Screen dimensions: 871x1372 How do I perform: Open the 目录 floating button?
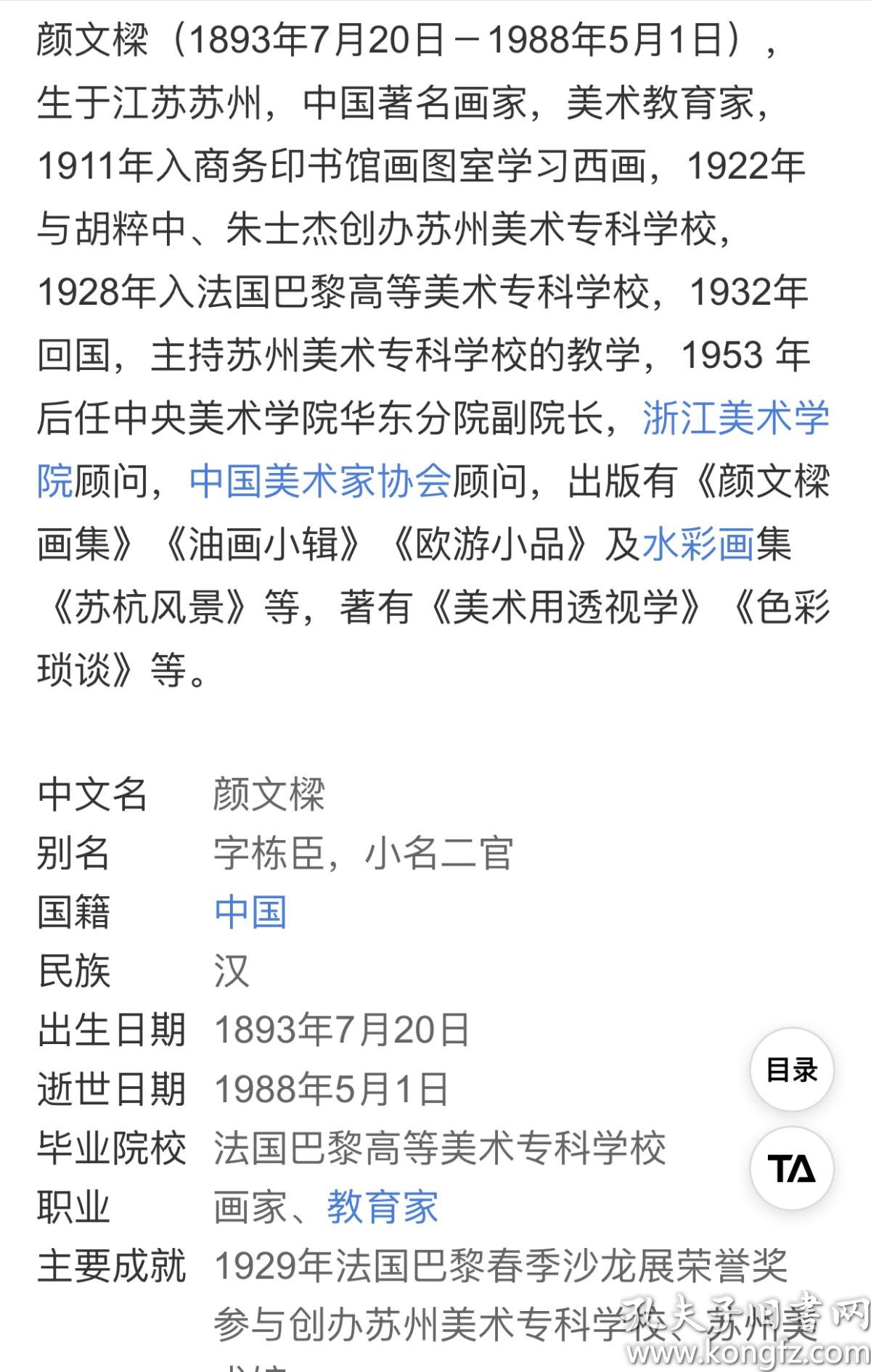pyautogui.click(x=792, y=1070)
